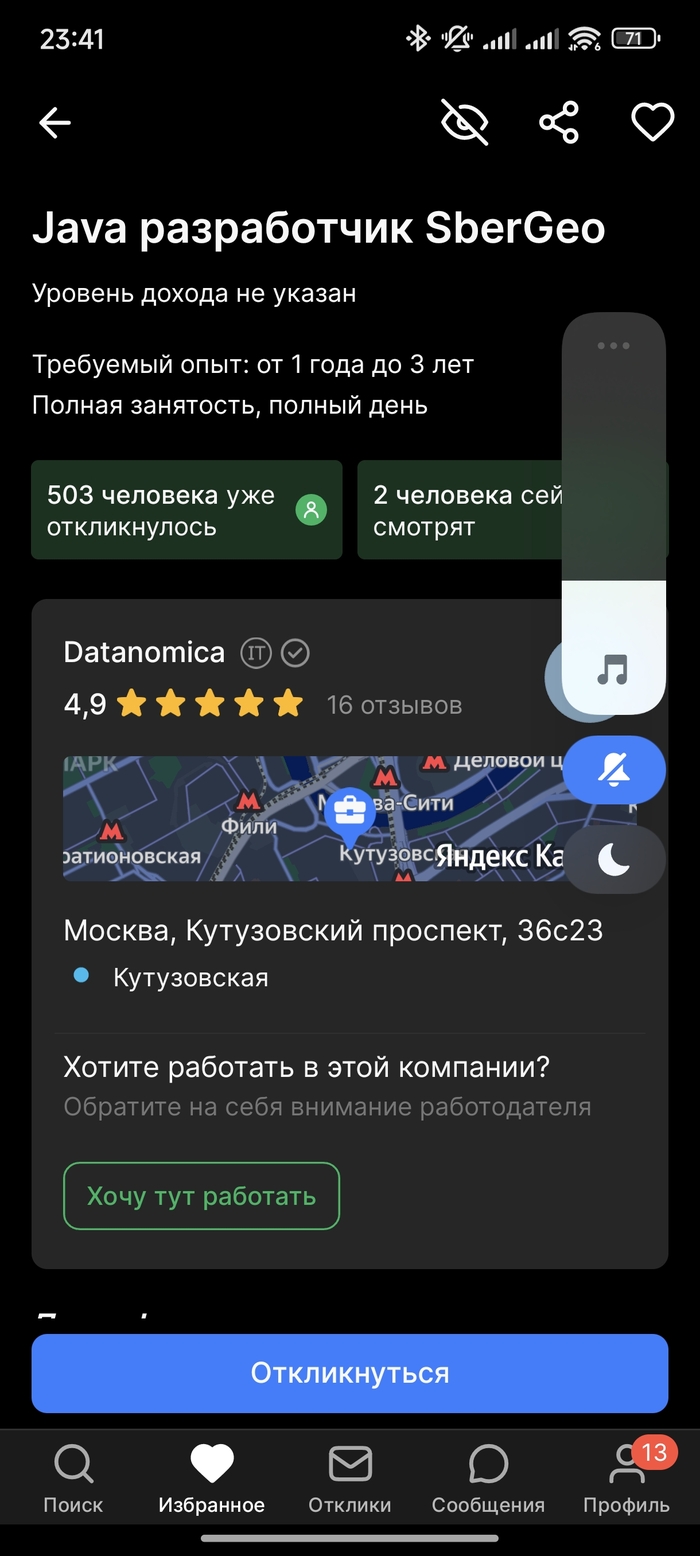Add the vacancy to favorites with the heart
700x1556 pixels.
pos(652,123)
